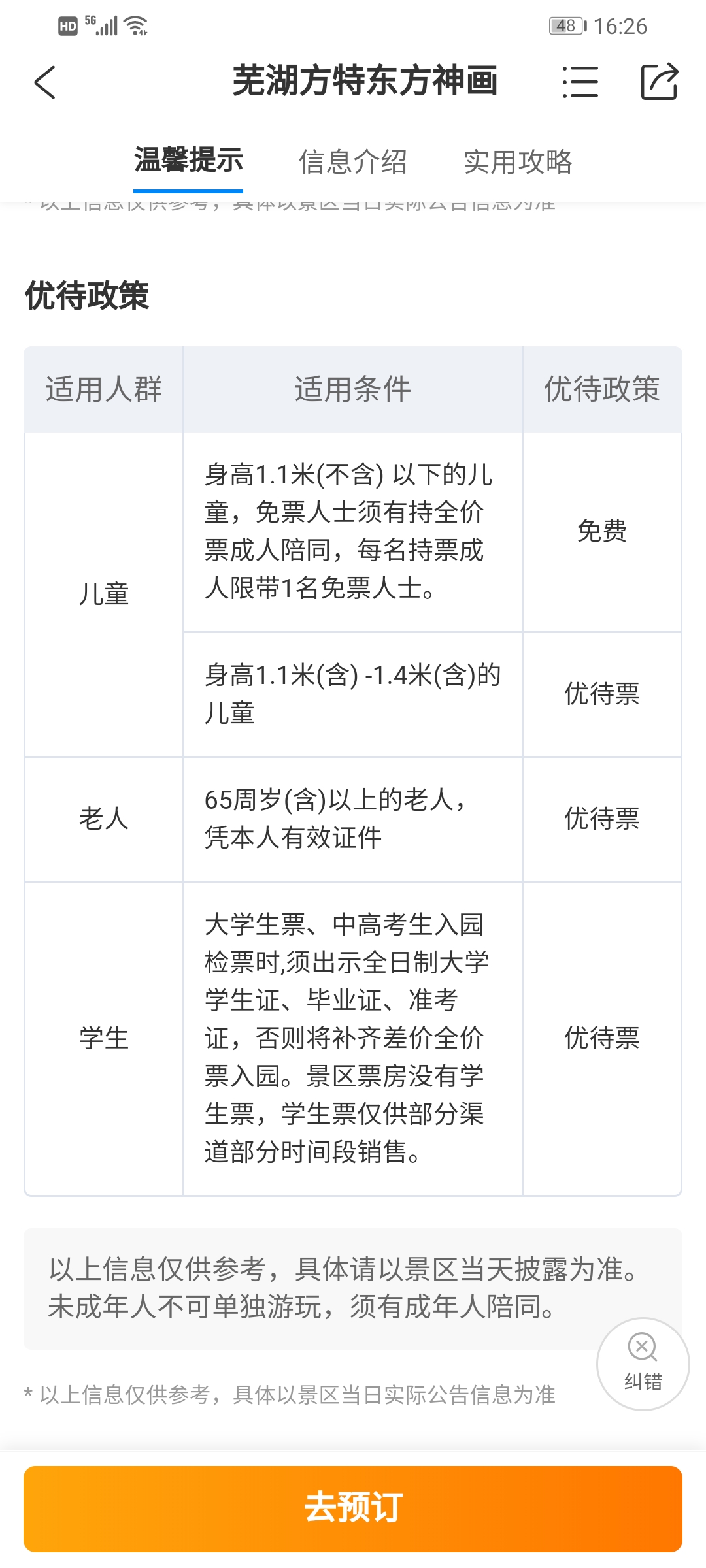Select the 温馨提示 tab
Image resolution: width=706 pixels, height=1568 pixels.
pyautogui.click(x=188, y=160)
